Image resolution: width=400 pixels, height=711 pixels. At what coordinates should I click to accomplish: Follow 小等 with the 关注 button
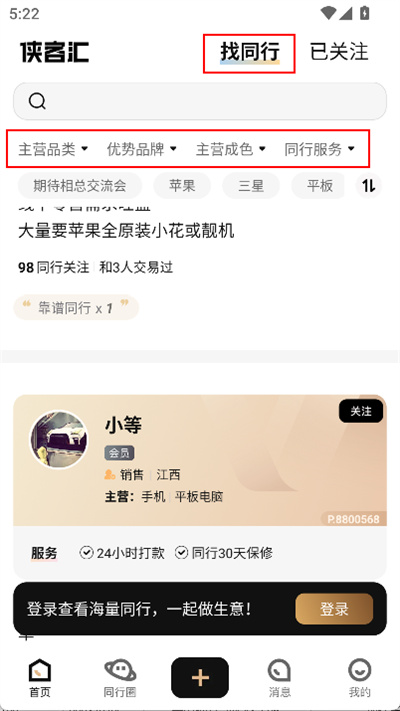click(x=361, y=411)
